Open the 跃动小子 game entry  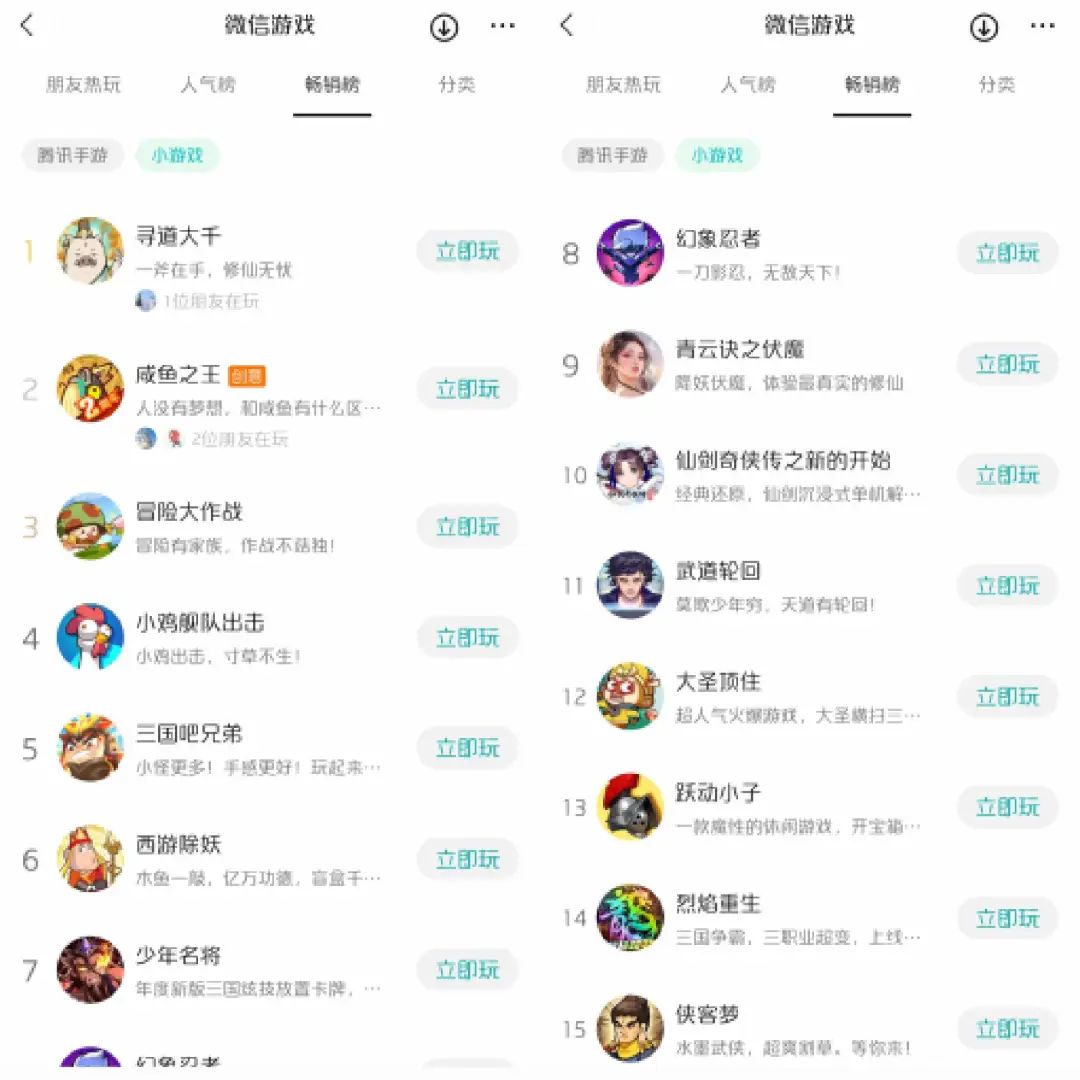pos(810,807)
